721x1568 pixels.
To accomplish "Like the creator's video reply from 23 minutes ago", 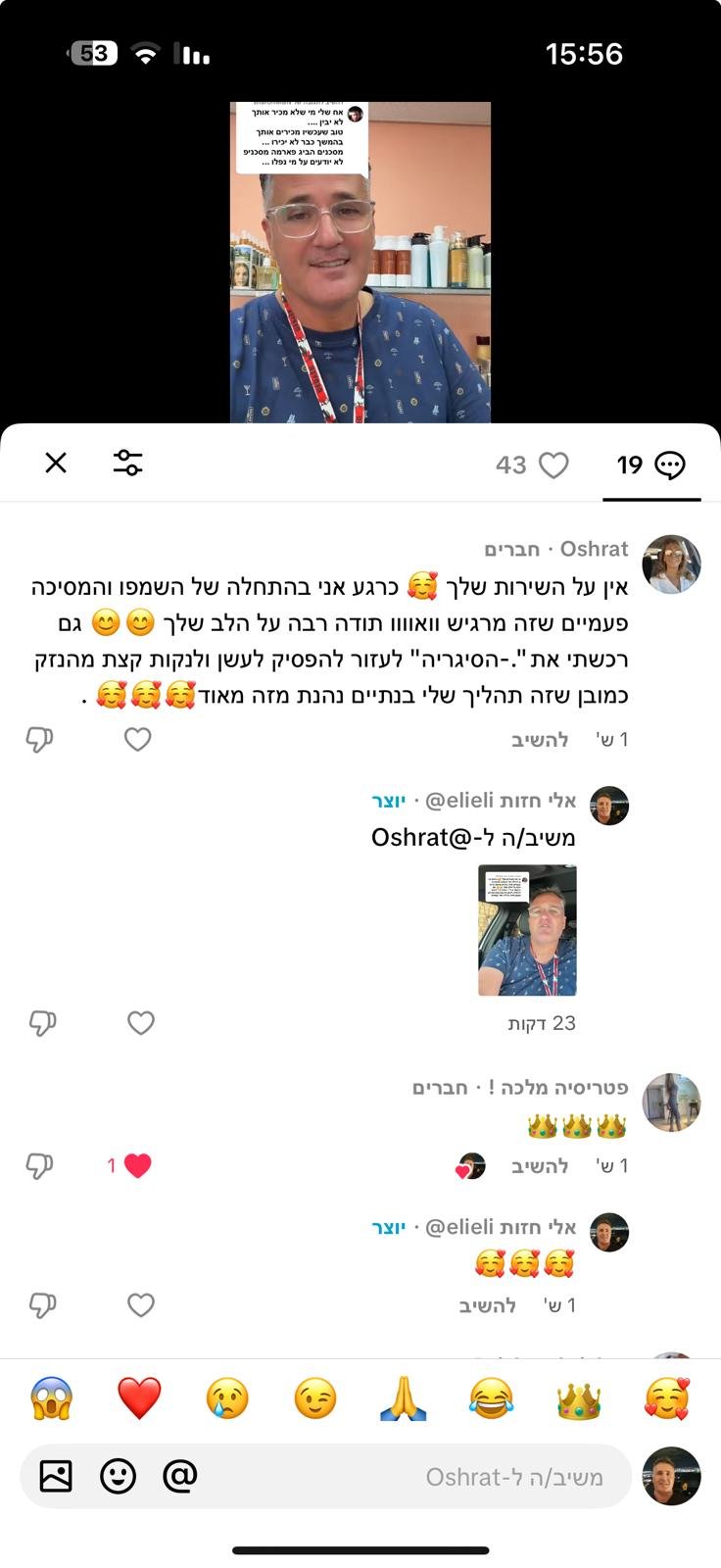I will coord(141,1023).
